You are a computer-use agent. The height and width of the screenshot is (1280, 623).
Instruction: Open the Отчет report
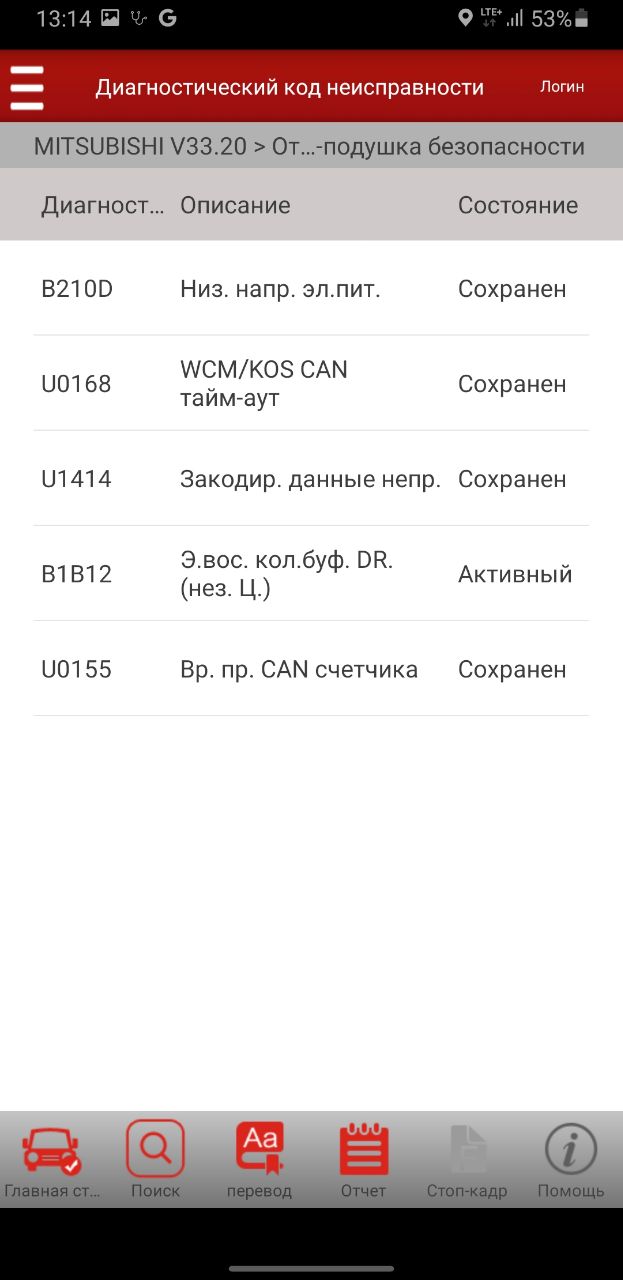(x=363, y=1160)
